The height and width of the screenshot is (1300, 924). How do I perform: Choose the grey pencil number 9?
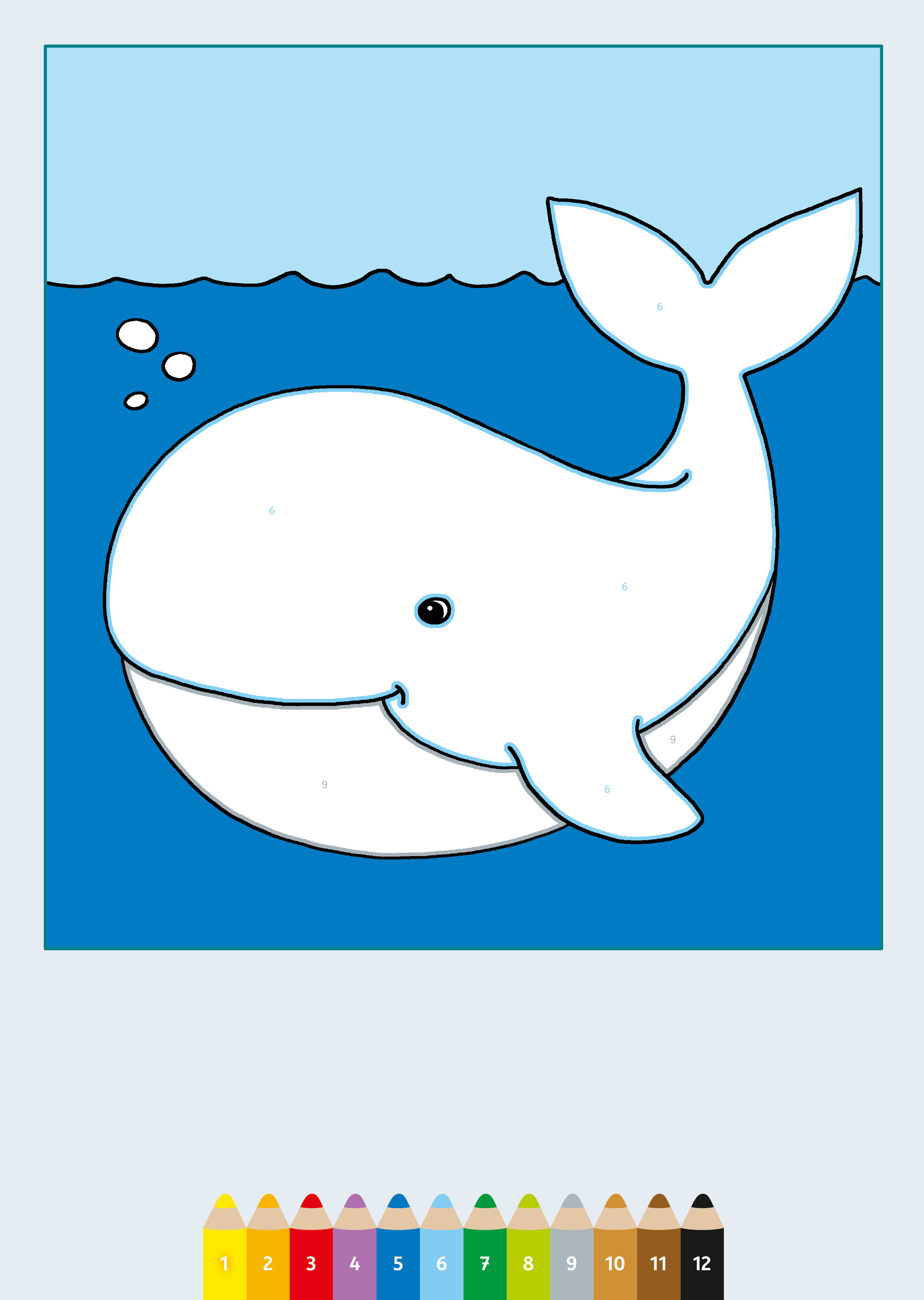[x=572, y=1262]
